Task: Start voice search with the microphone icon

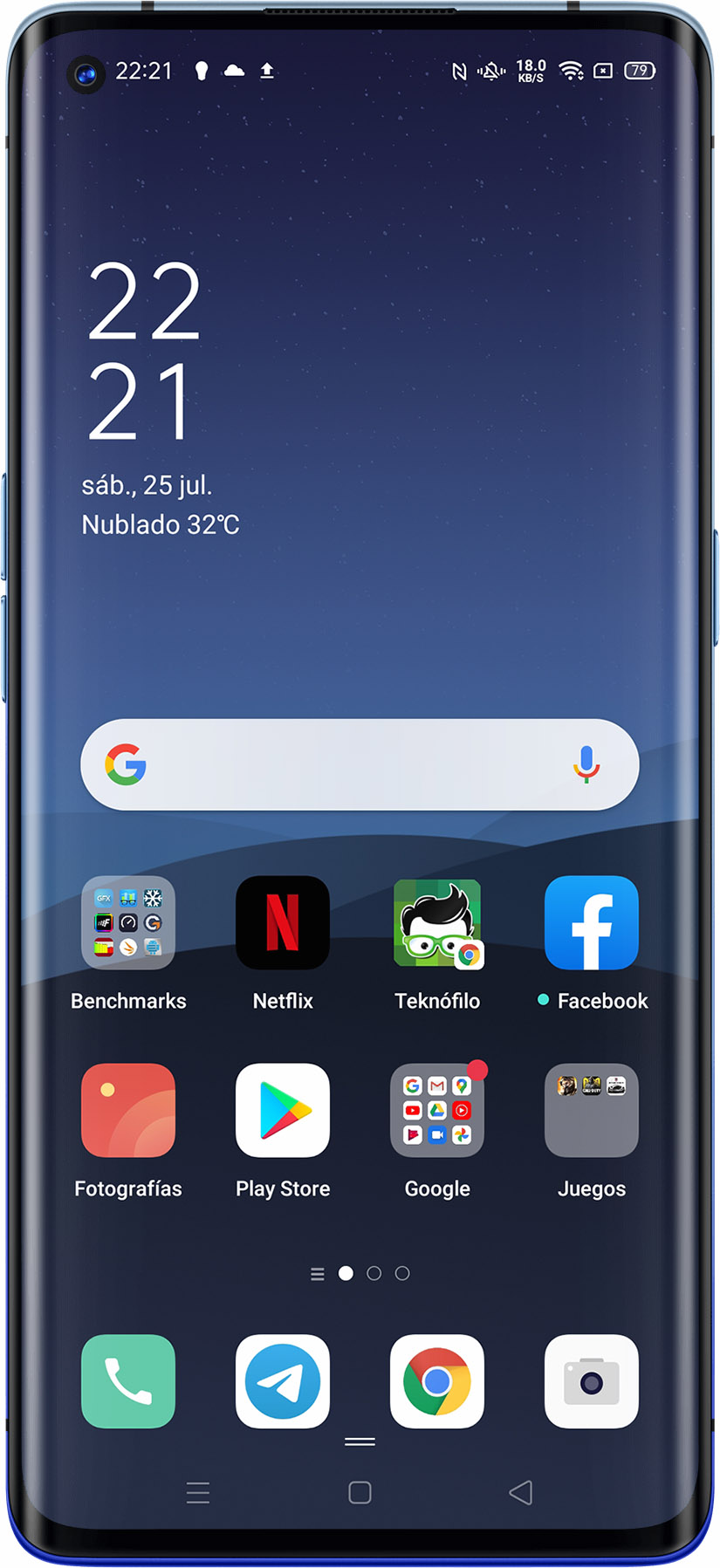Action: coord(586,764)
